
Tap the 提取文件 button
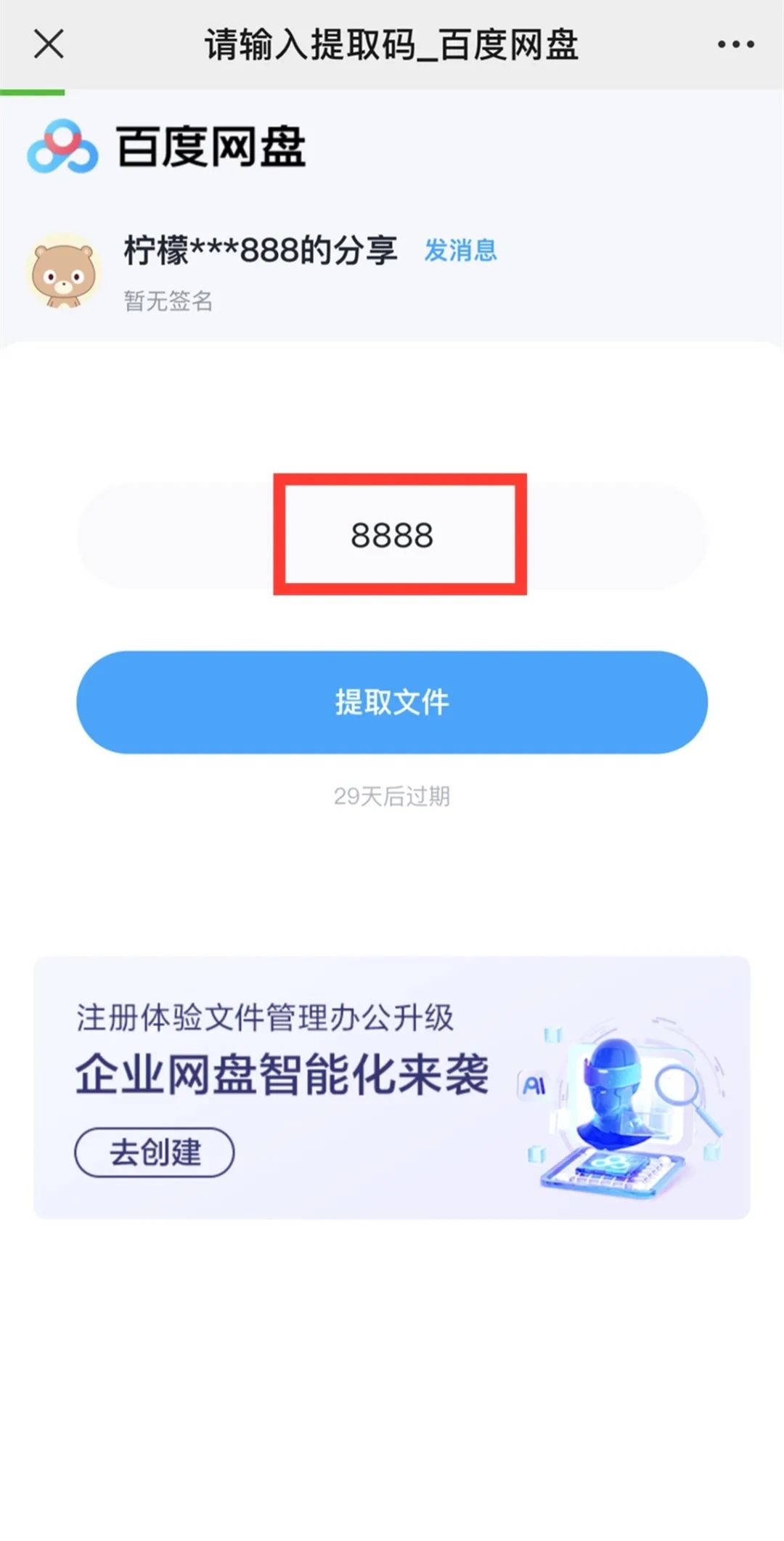coord(392,702)
